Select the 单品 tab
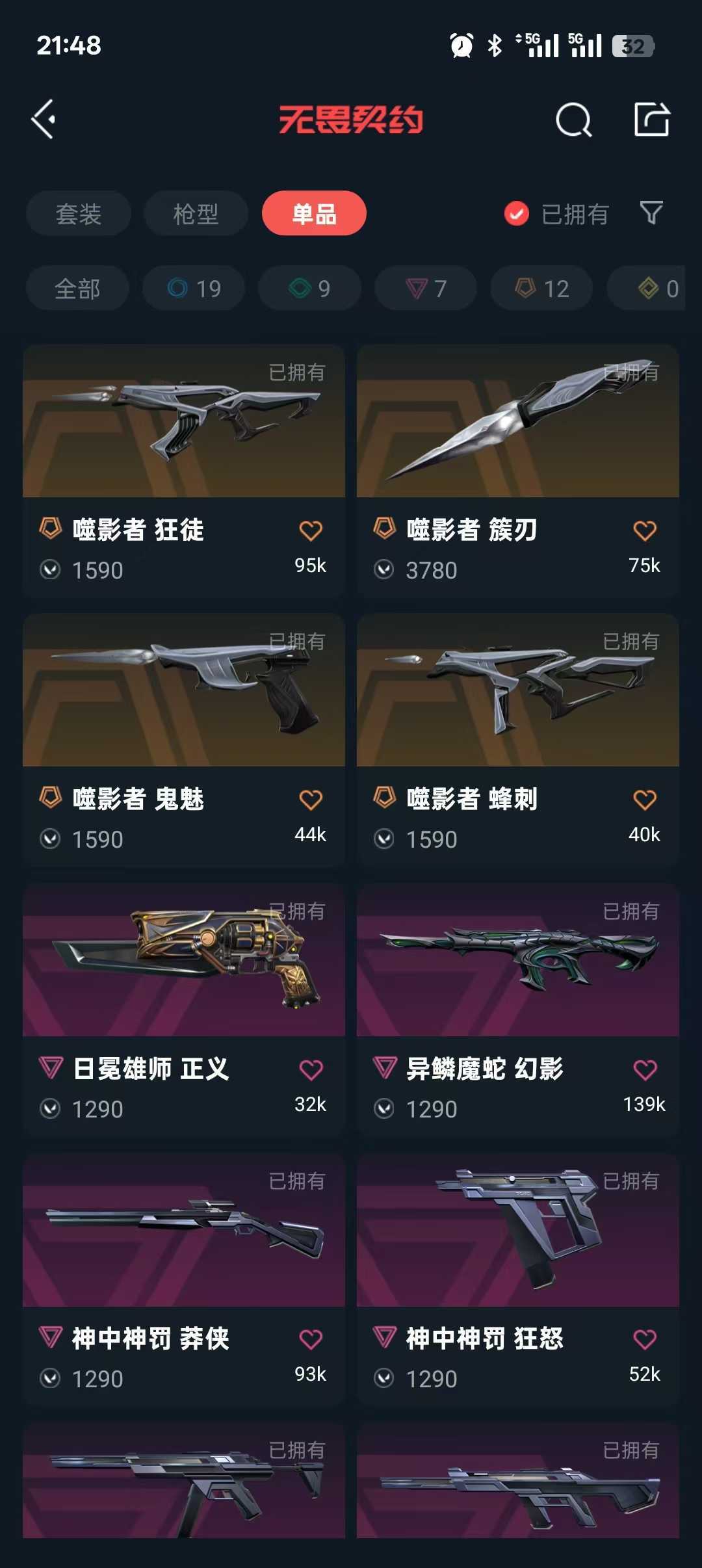702x1568 pixels. pyautogui.click(x=314, y=213)
